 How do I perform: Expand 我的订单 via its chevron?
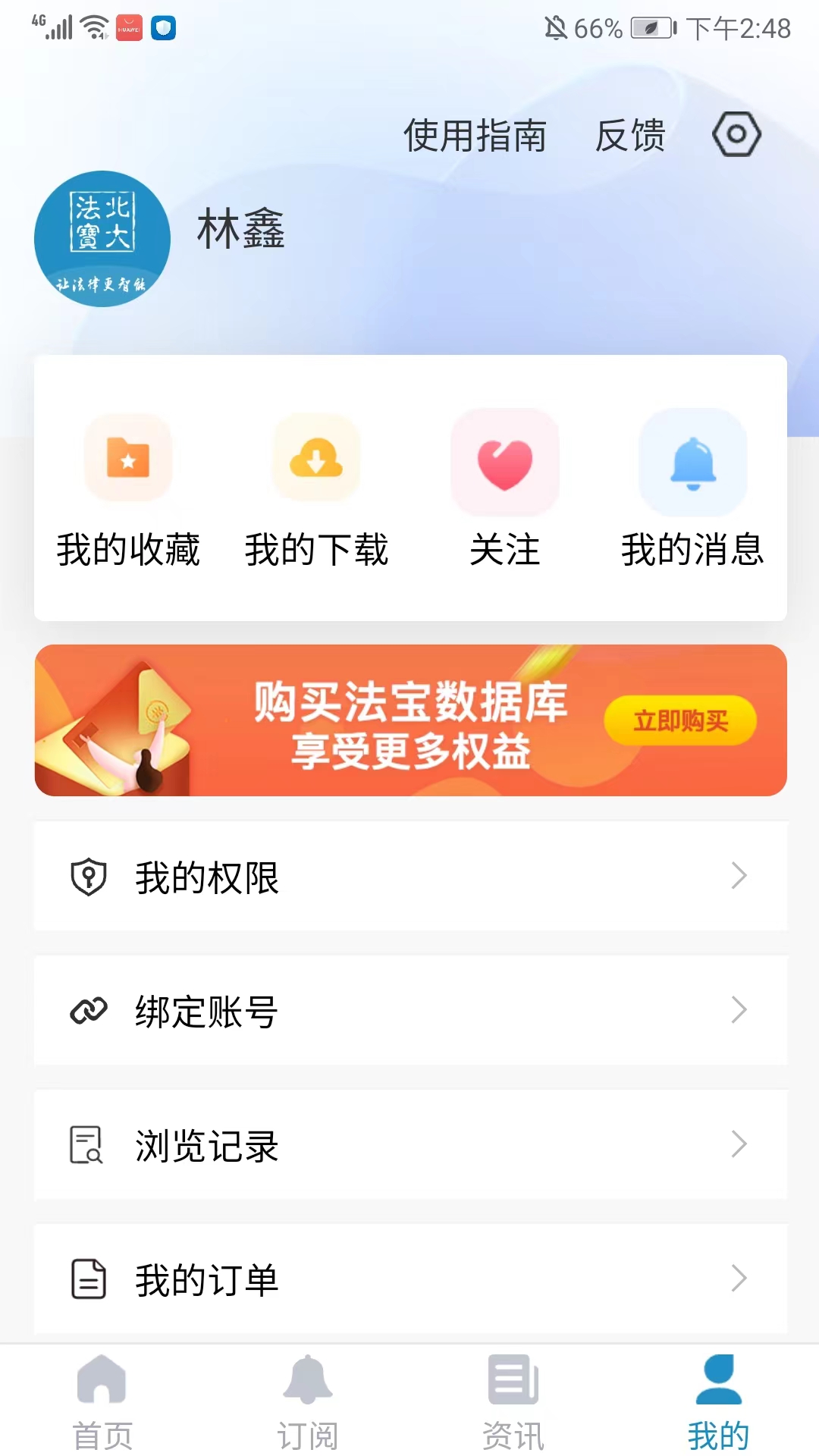coord(739,1280)
